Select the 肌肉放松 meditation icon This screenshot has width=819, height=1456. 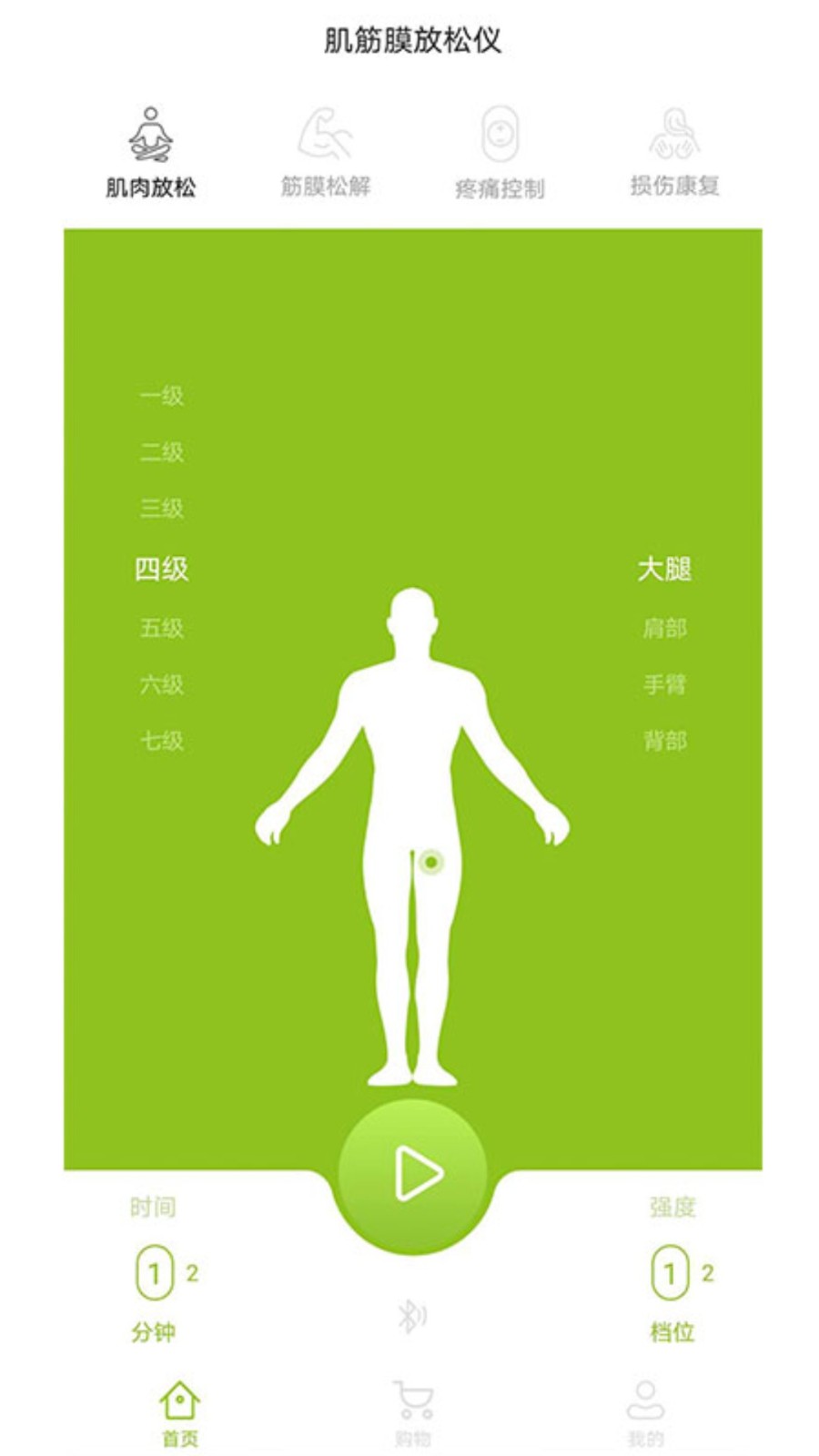[x=151, y=135]
